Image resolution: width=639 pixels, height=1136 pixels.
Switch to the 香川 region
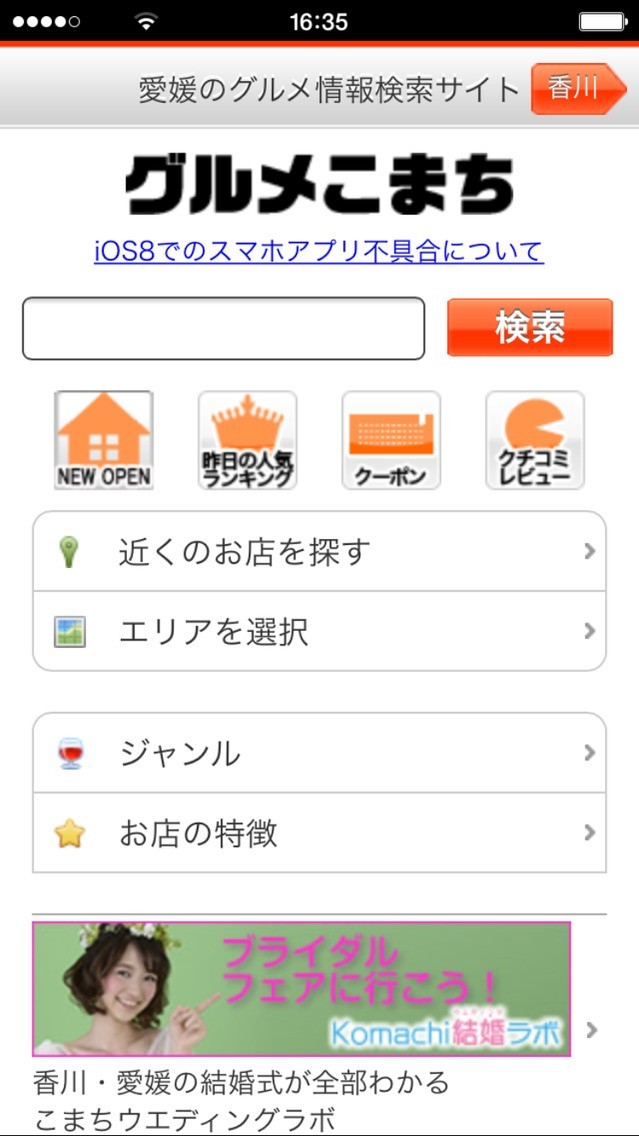pyautogui.click(x=575, y=89)
